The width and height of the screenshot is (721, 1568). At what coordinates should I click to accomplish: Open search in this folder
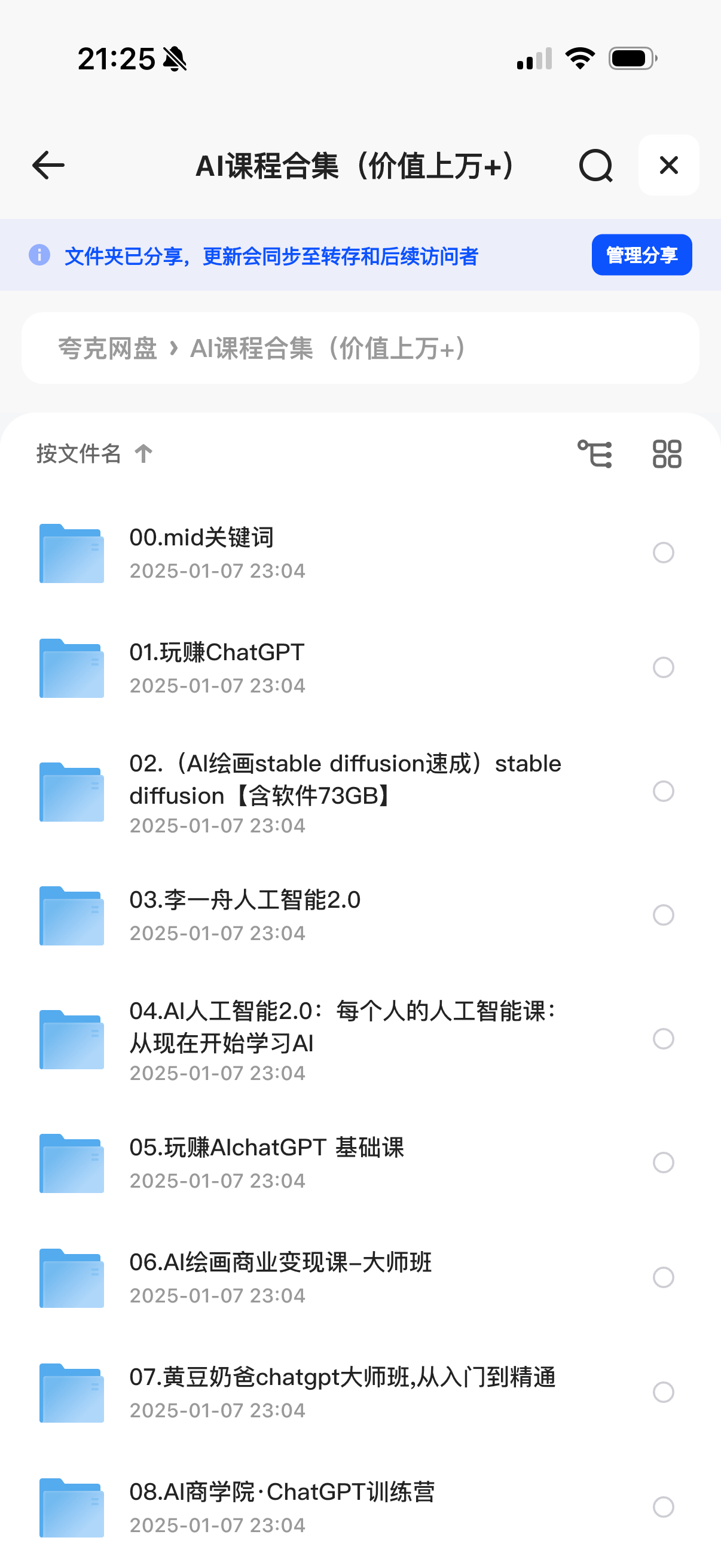(595, 166)
